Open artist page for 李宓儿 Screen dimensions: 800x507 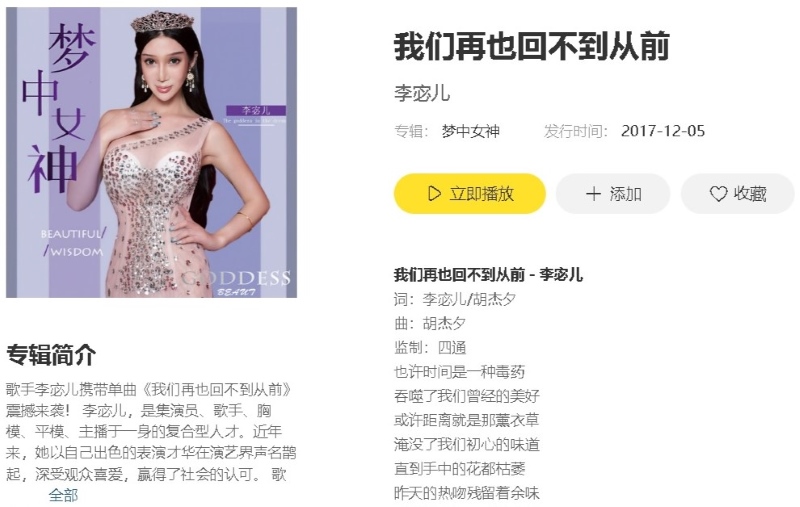[422, 94]
